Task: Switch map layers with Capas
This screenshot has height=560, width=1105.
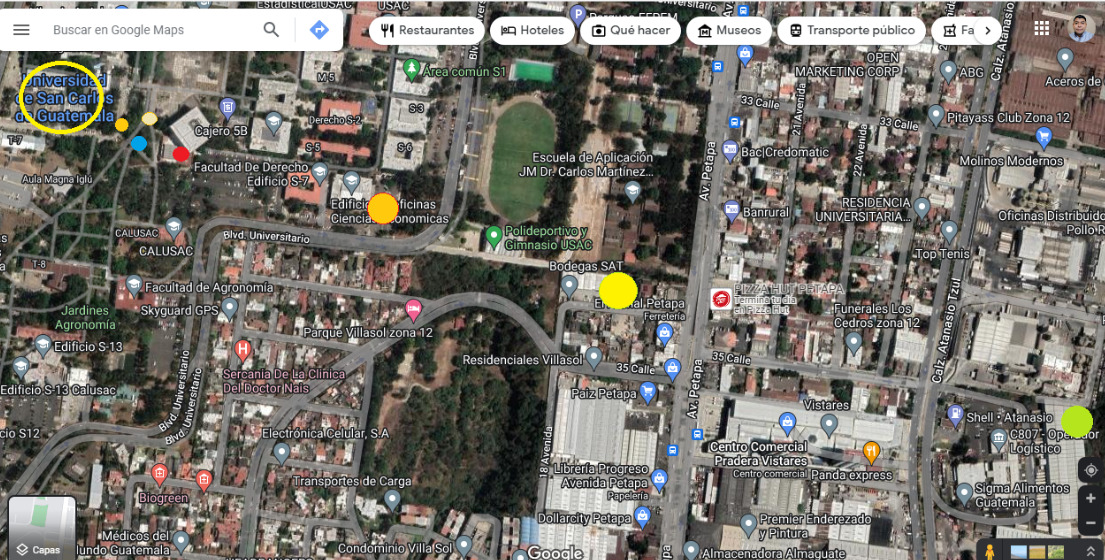Action: coord(42,528)
